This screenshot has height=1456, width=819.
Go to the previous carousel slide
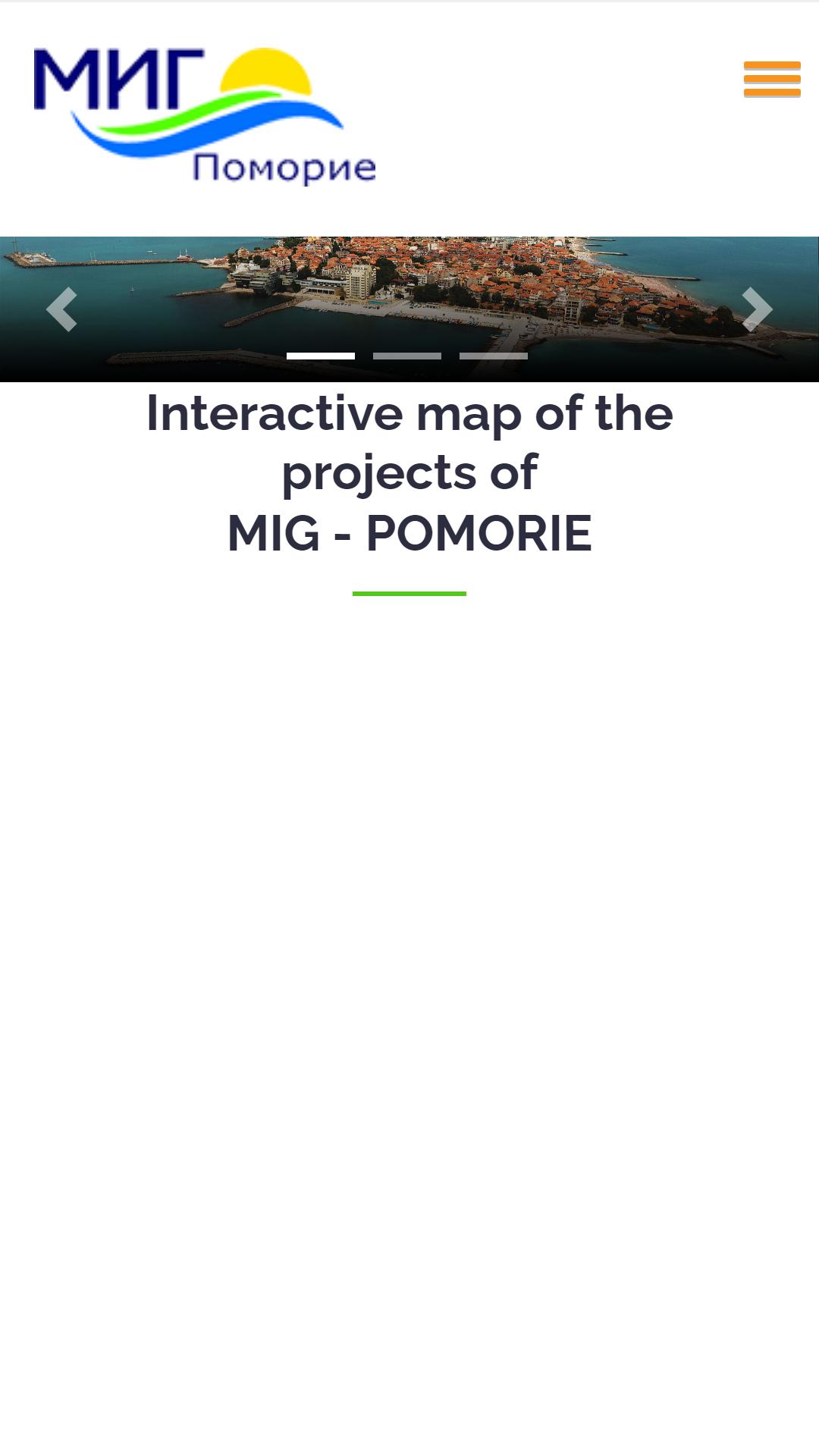click(x=61, y=309)
